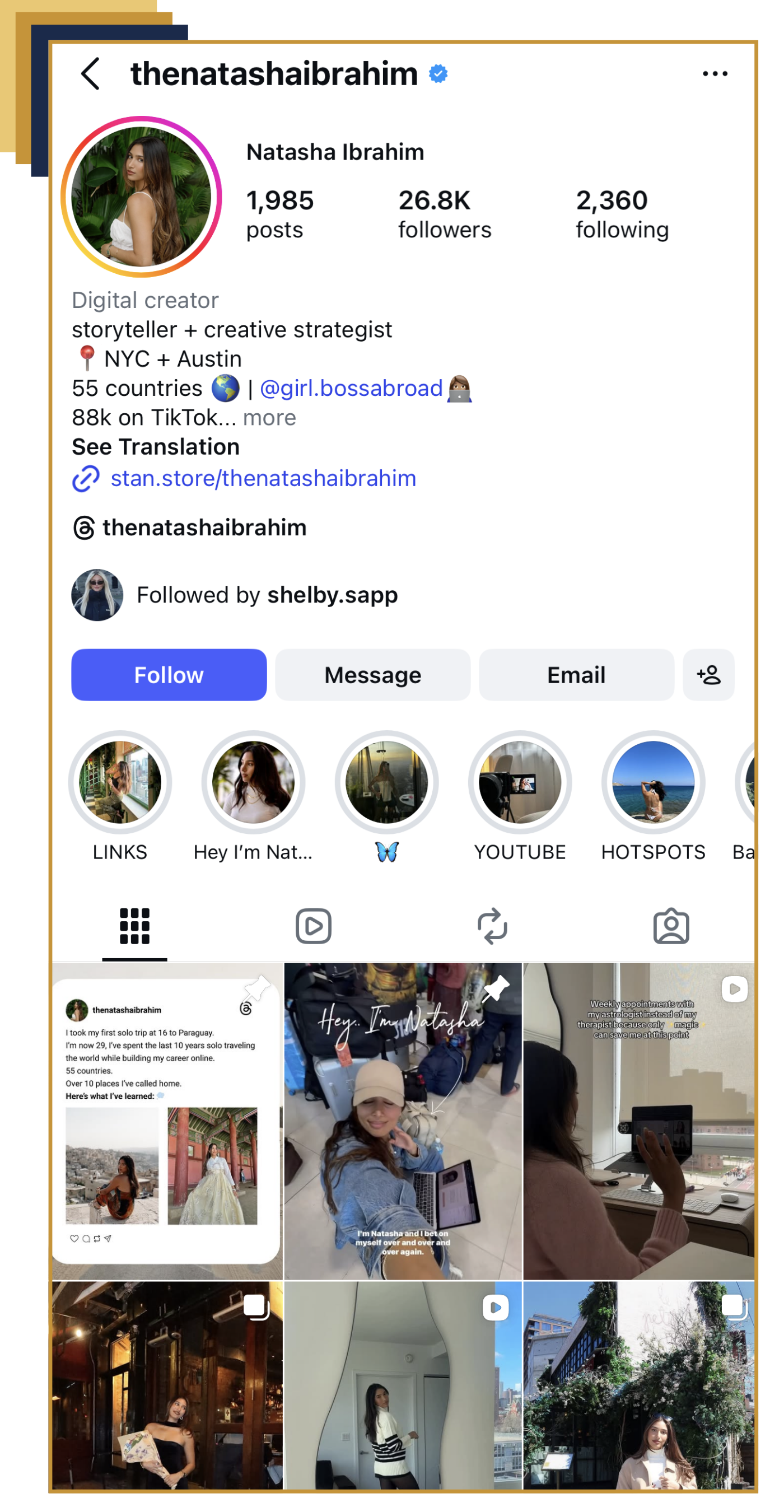View Natasha's story from the profile picture

click(141, 197)
